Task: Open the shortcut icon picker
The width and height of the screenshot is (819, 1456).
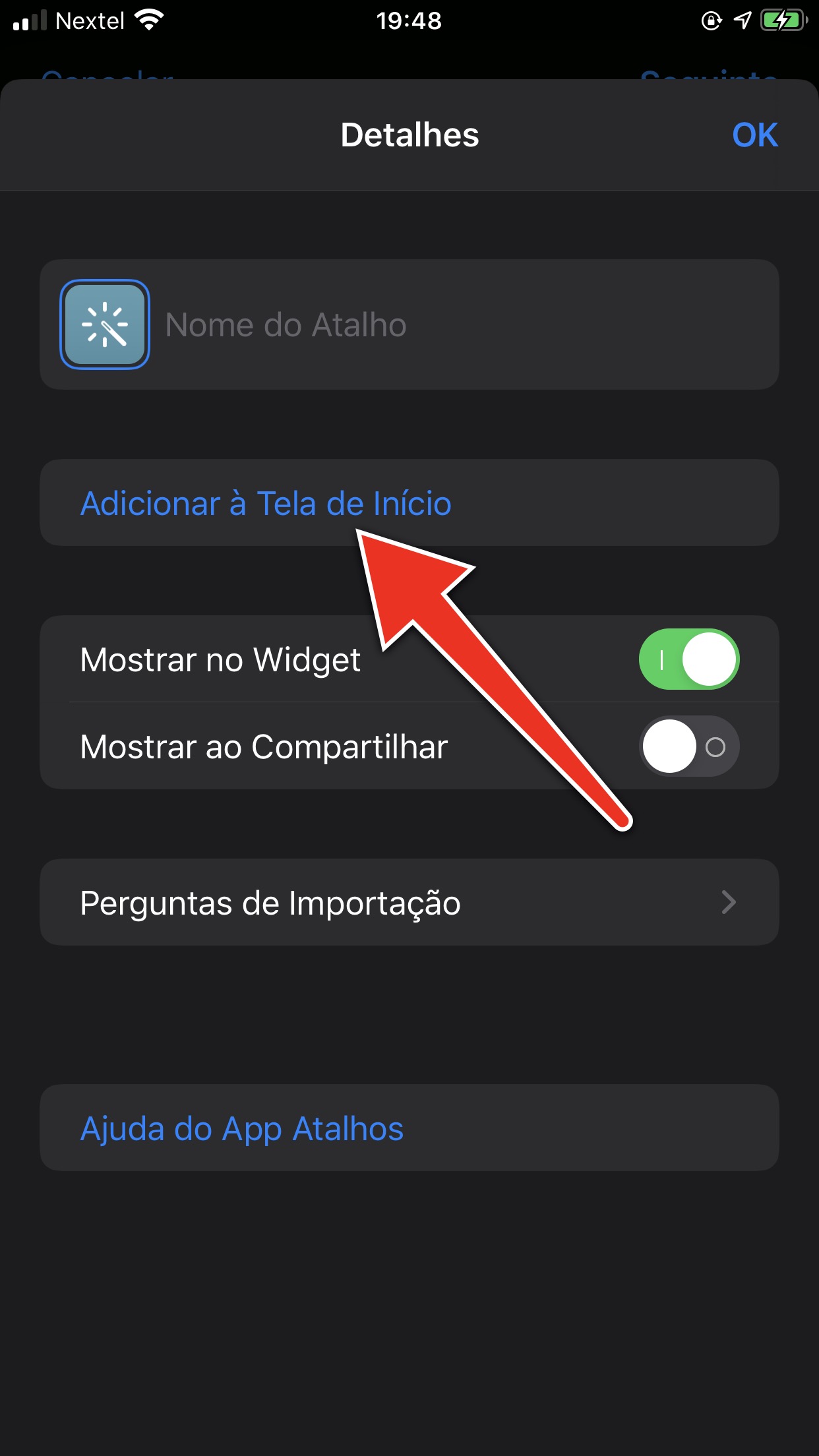Action: [105, 324]
